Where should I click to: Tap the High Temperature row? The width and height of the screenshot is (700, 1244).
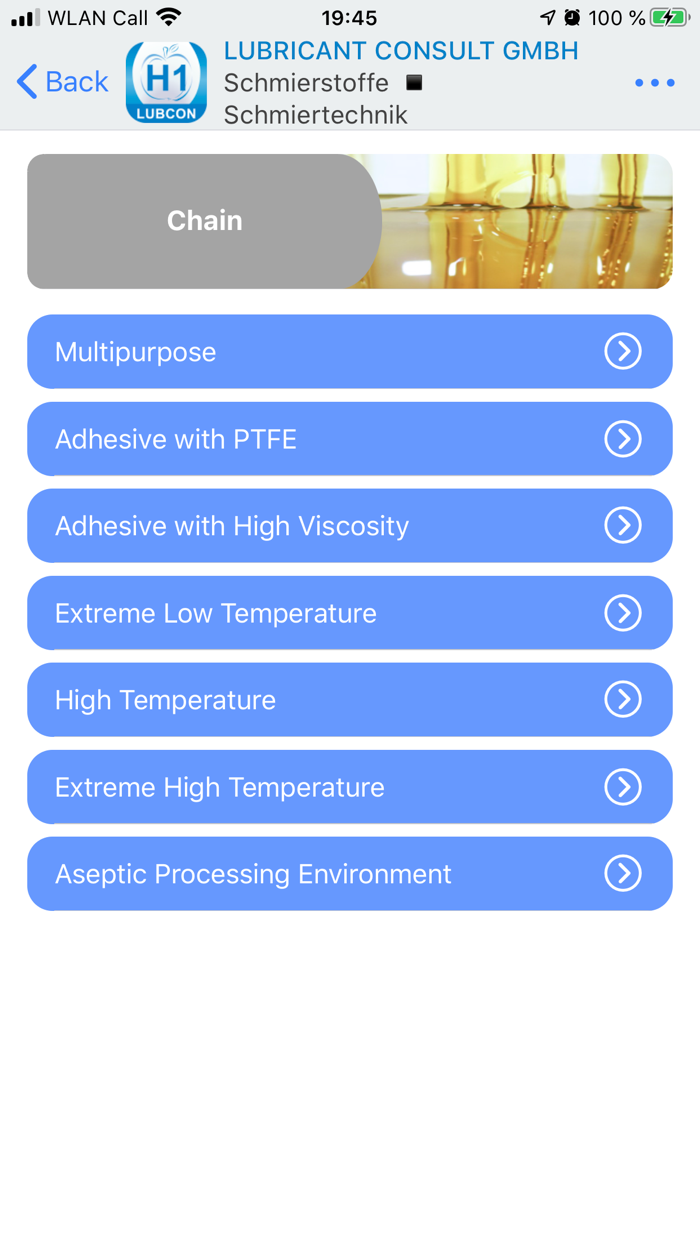coord(349,700)
